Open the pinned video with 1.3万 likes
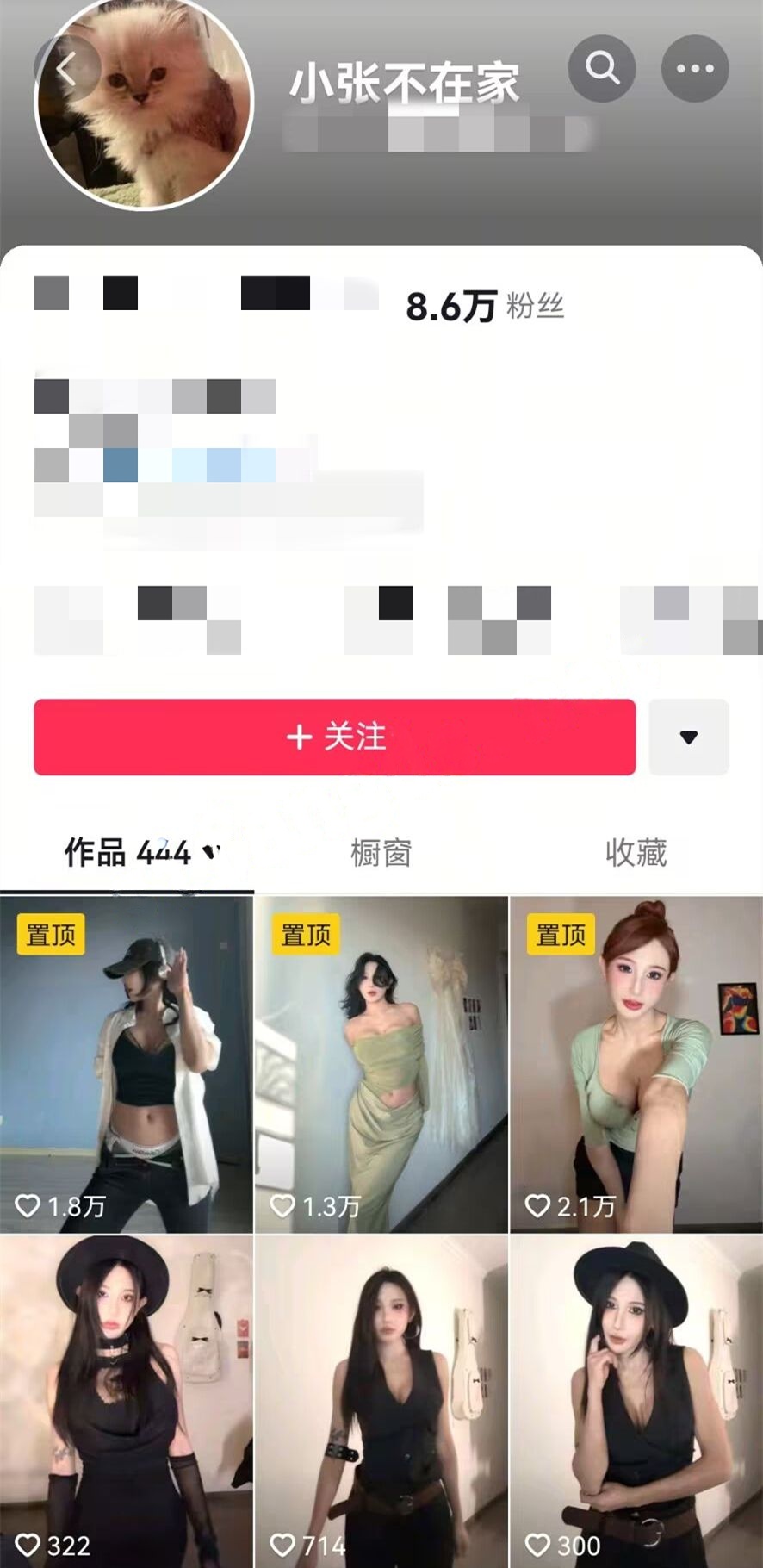Viewport: 763px width, 1568px height. coord(381,1064)
